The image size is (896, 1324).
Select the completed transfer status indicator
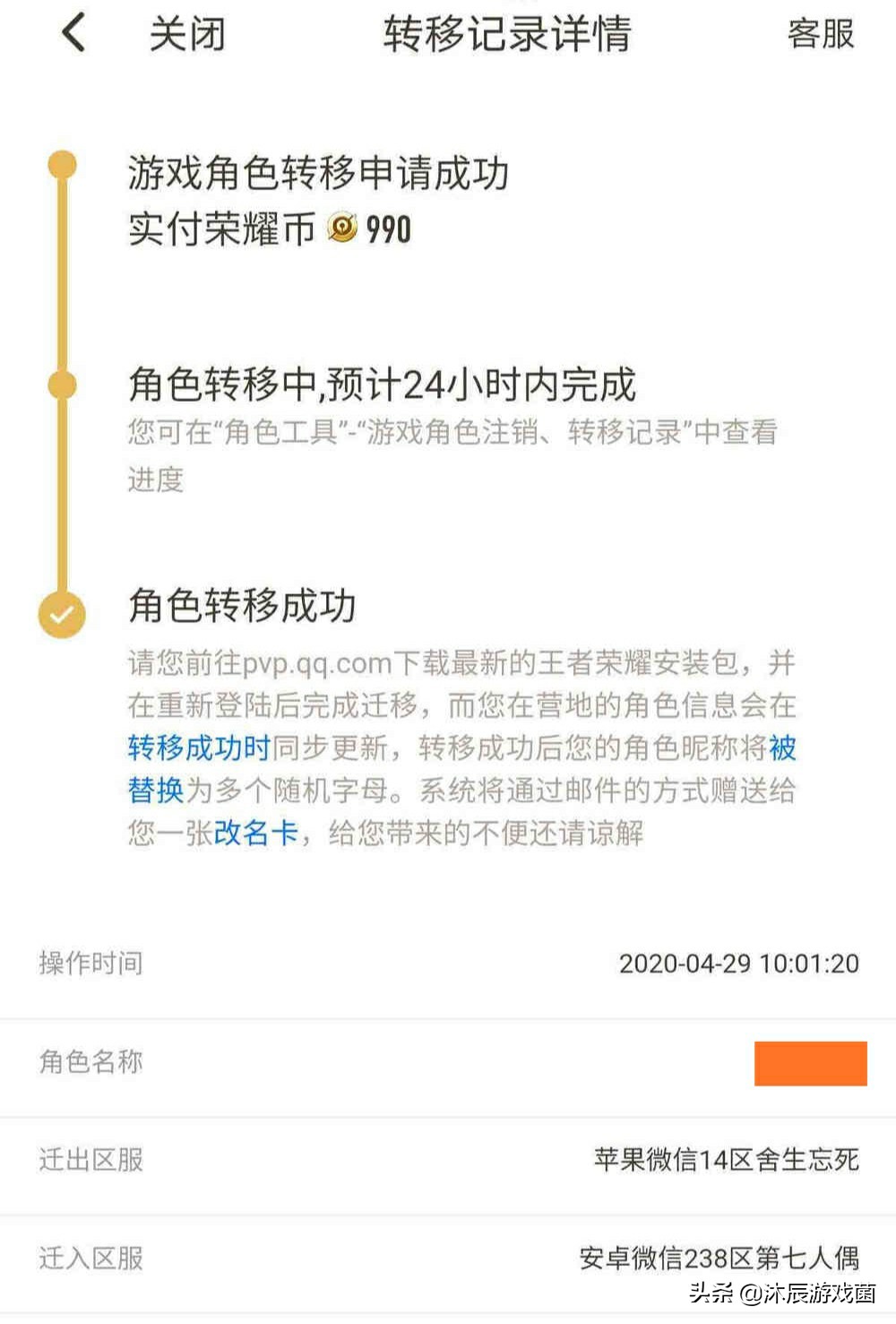[x=61, y=615]
